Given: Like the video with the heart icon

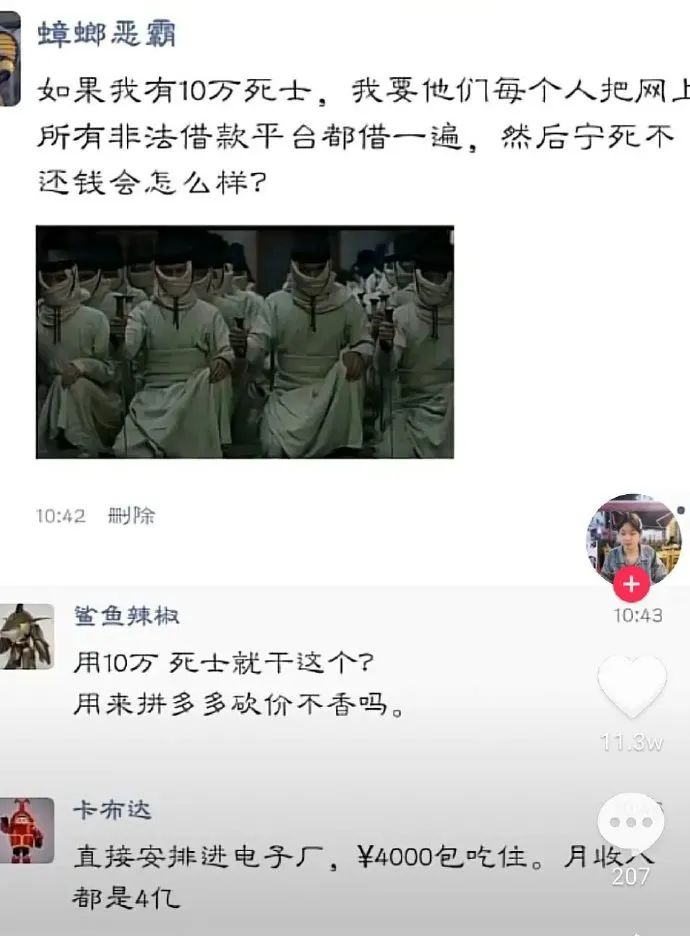Looking at the screenshot, I should tap(632, 688).
